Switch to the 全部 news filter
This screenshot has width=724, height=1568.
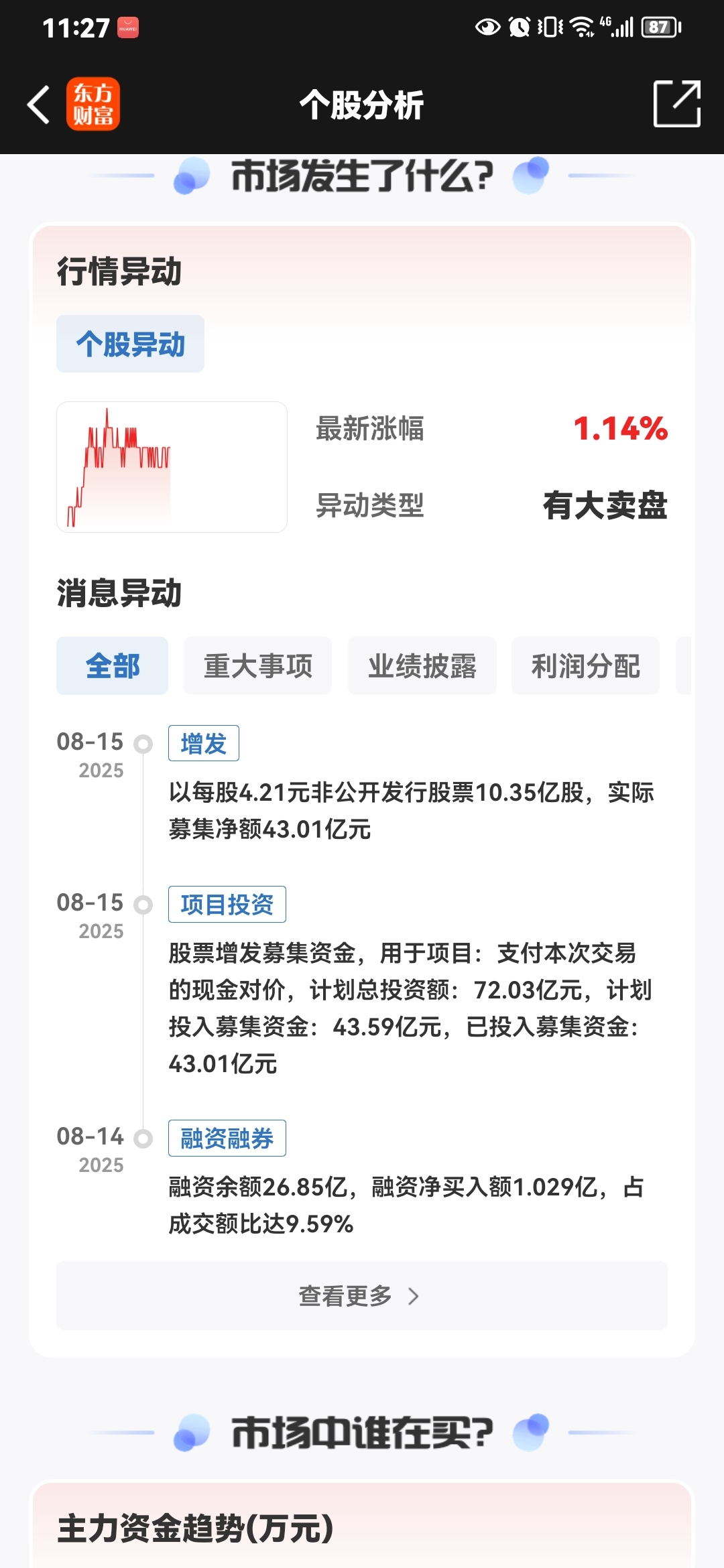pyautogui.click(x=112, y=666)
